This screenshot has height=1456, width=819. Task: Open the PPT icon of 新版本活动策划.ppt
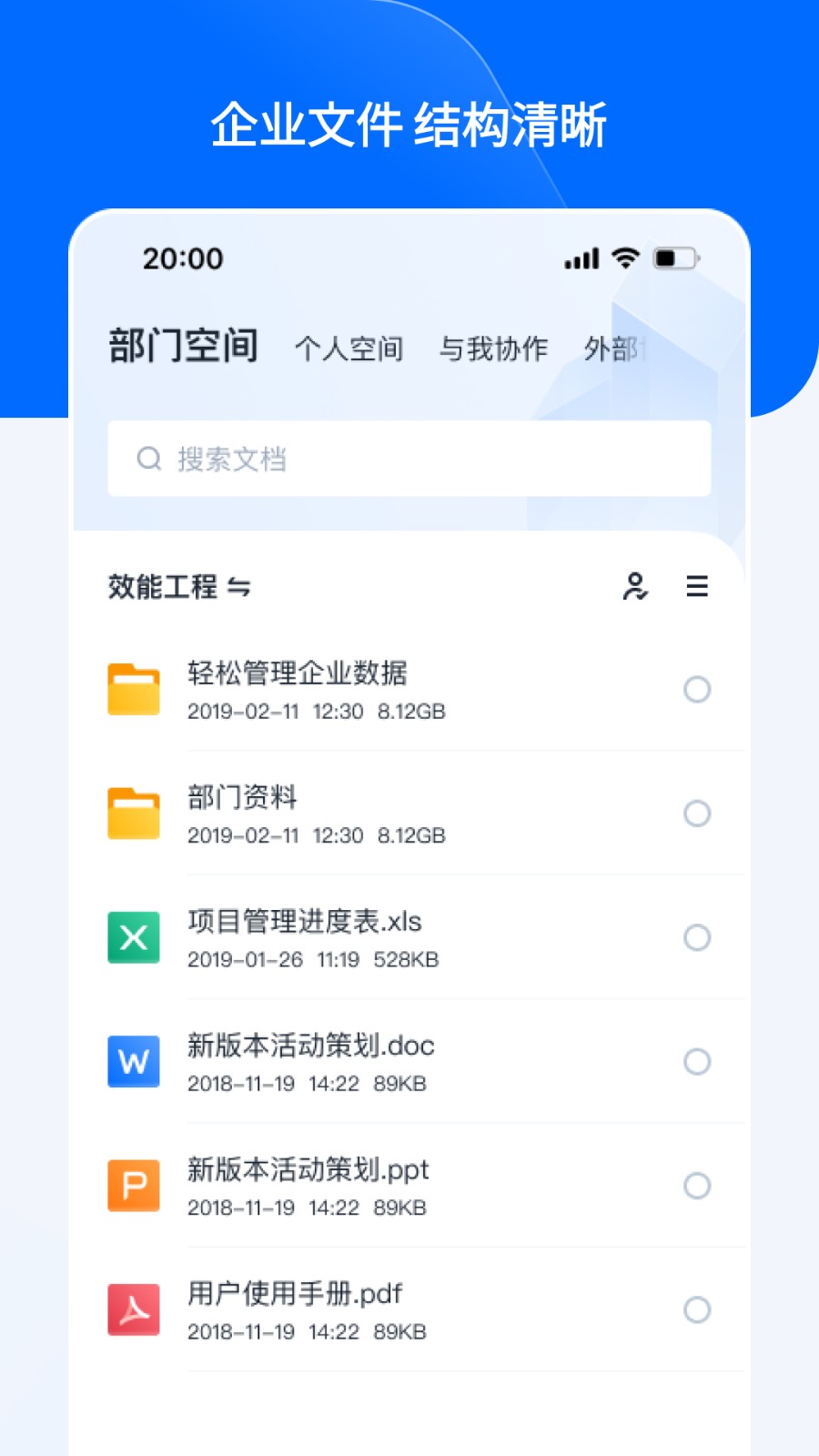click(133, 1186)
